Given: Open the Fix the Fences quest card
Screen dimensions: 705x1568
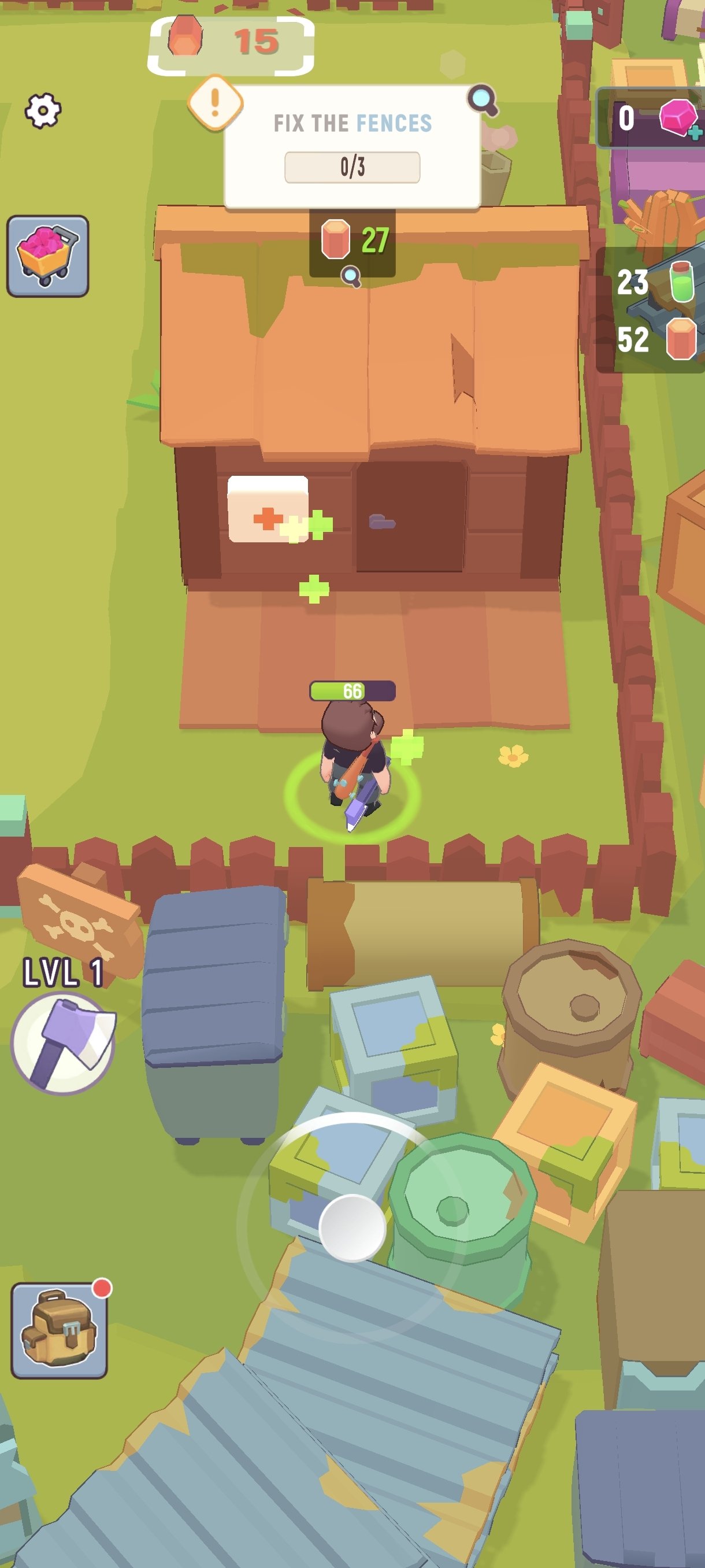Looking at the screenshot, I should 352,147.
